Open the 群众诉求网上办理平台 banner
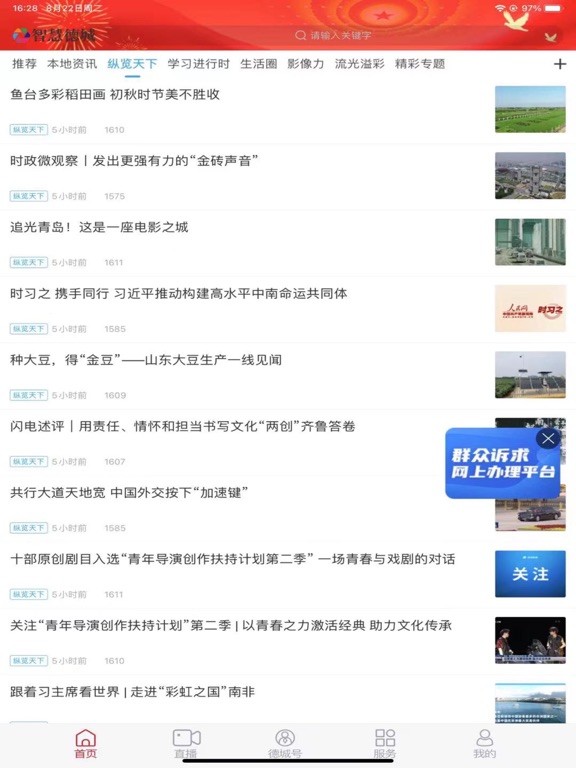Image resolution: width=576 pixels, height=768 pixels. coord(500,465)
